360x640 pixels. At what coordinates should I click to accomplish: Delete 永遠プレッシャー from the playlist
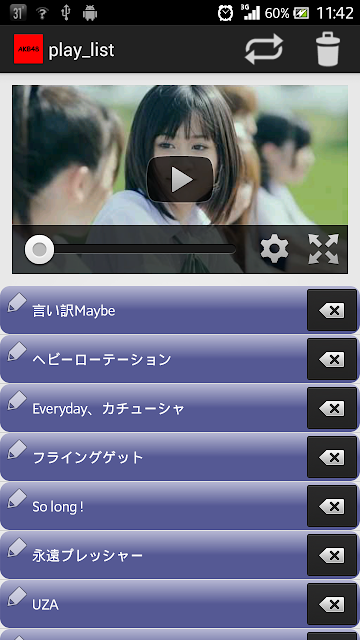point(332,556)
